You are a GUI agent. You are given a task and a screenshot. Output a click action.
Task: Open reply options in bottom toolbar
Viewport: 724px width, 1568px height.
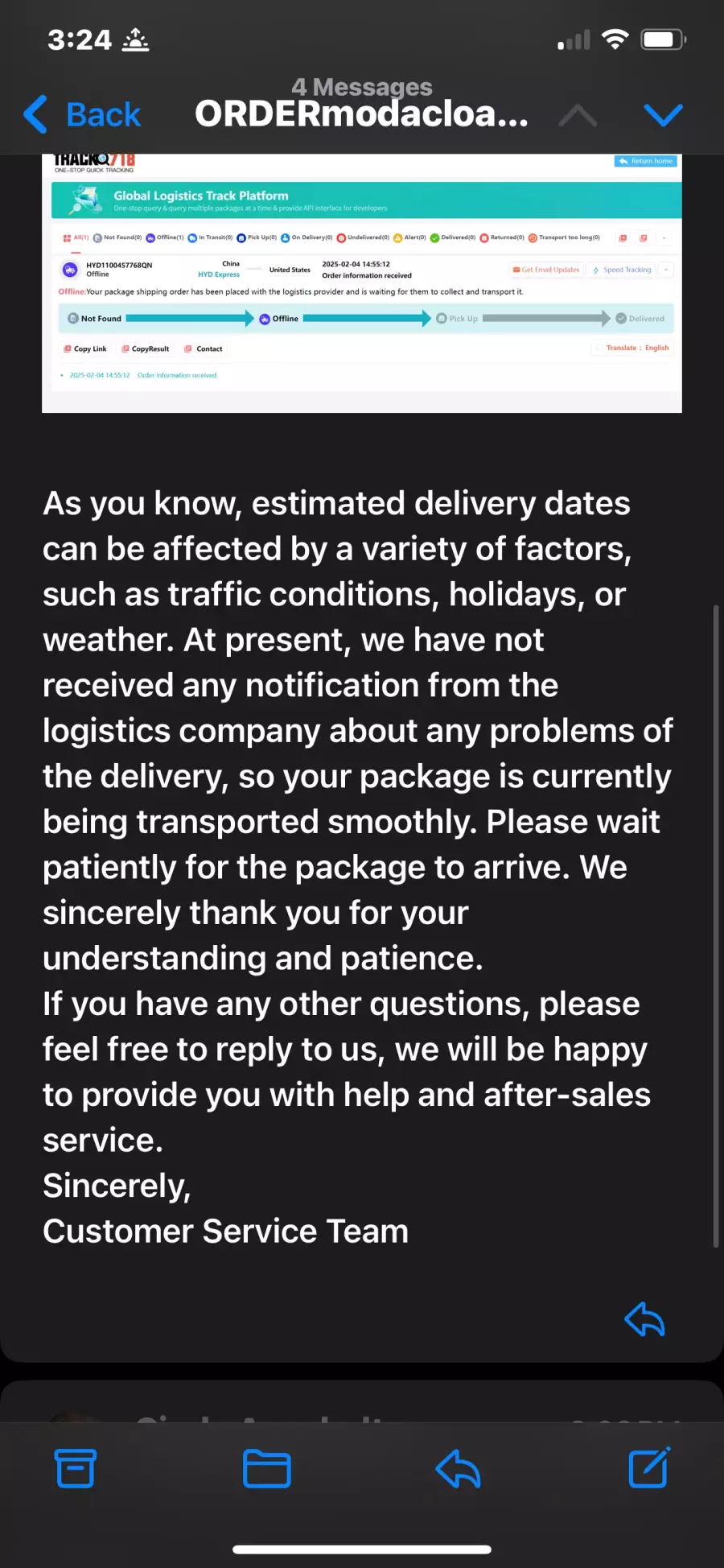(x=458, y=1467)
